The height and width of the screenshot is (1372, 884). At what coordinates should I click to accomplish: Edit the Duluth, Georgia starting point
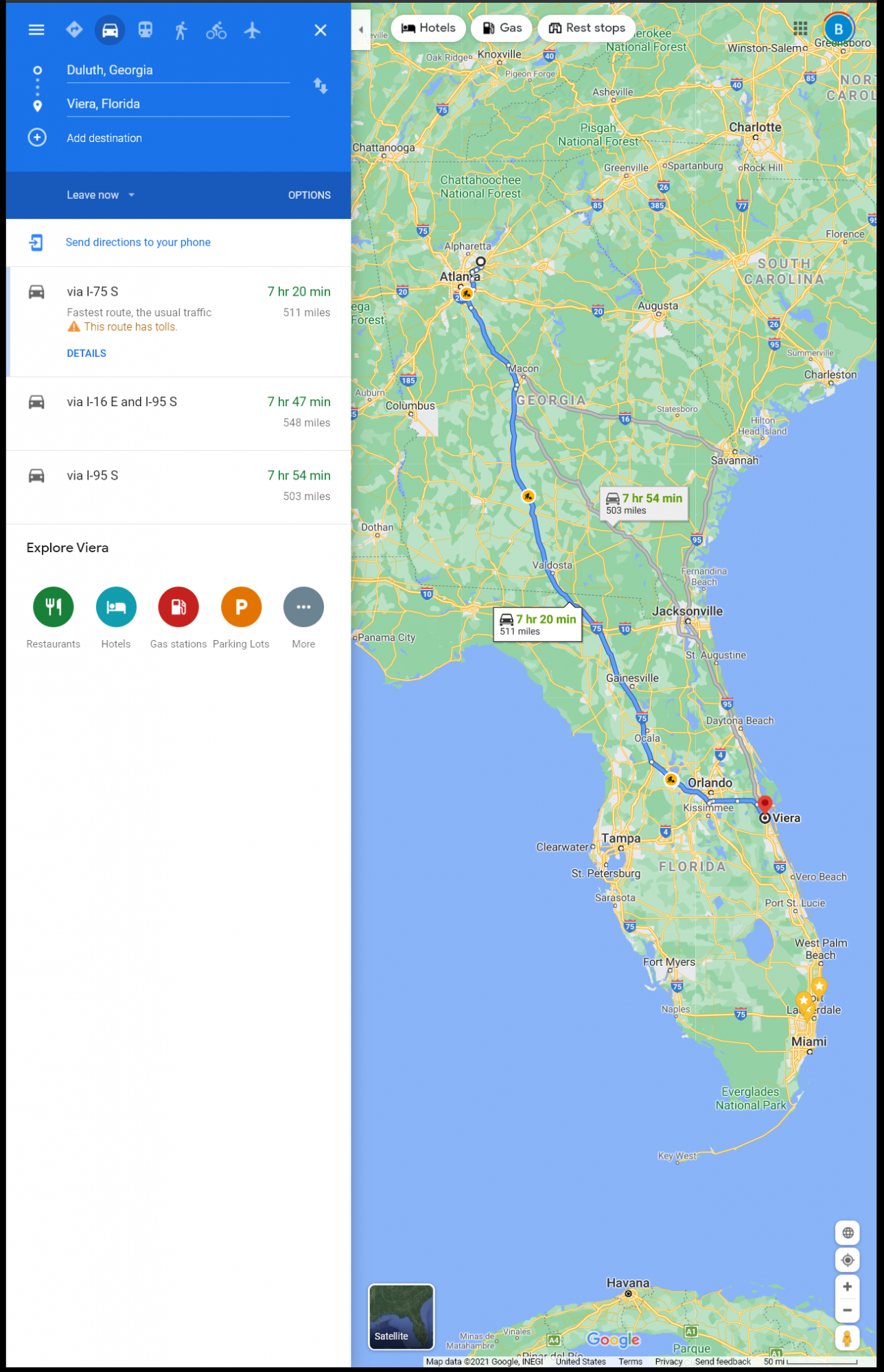(177, 70)
